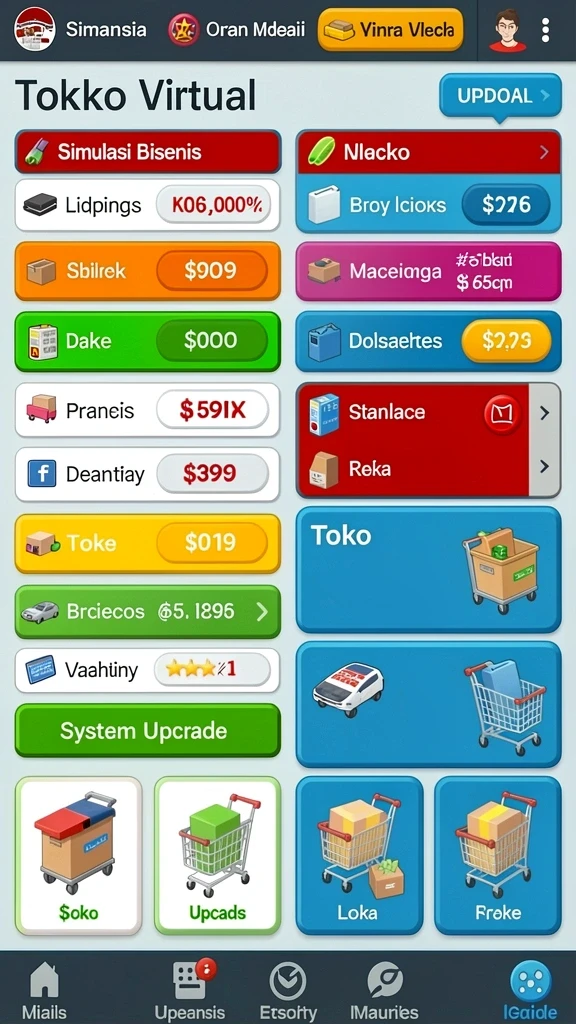The height and width of the screenshot is (1024, 576).
Task: Expand the Nlacko header arrow
Action: 544,152
